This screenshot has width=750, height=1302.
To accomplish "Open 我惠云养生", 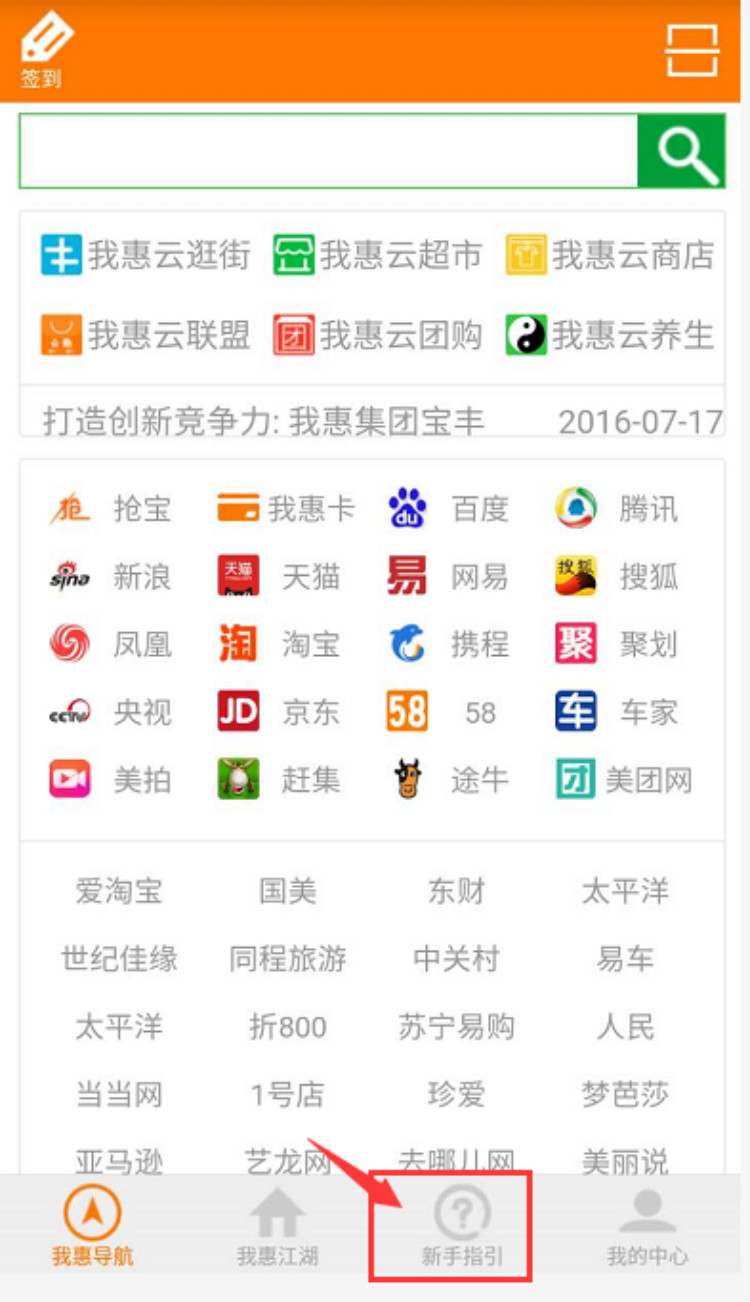I will [x=610, y=335].
